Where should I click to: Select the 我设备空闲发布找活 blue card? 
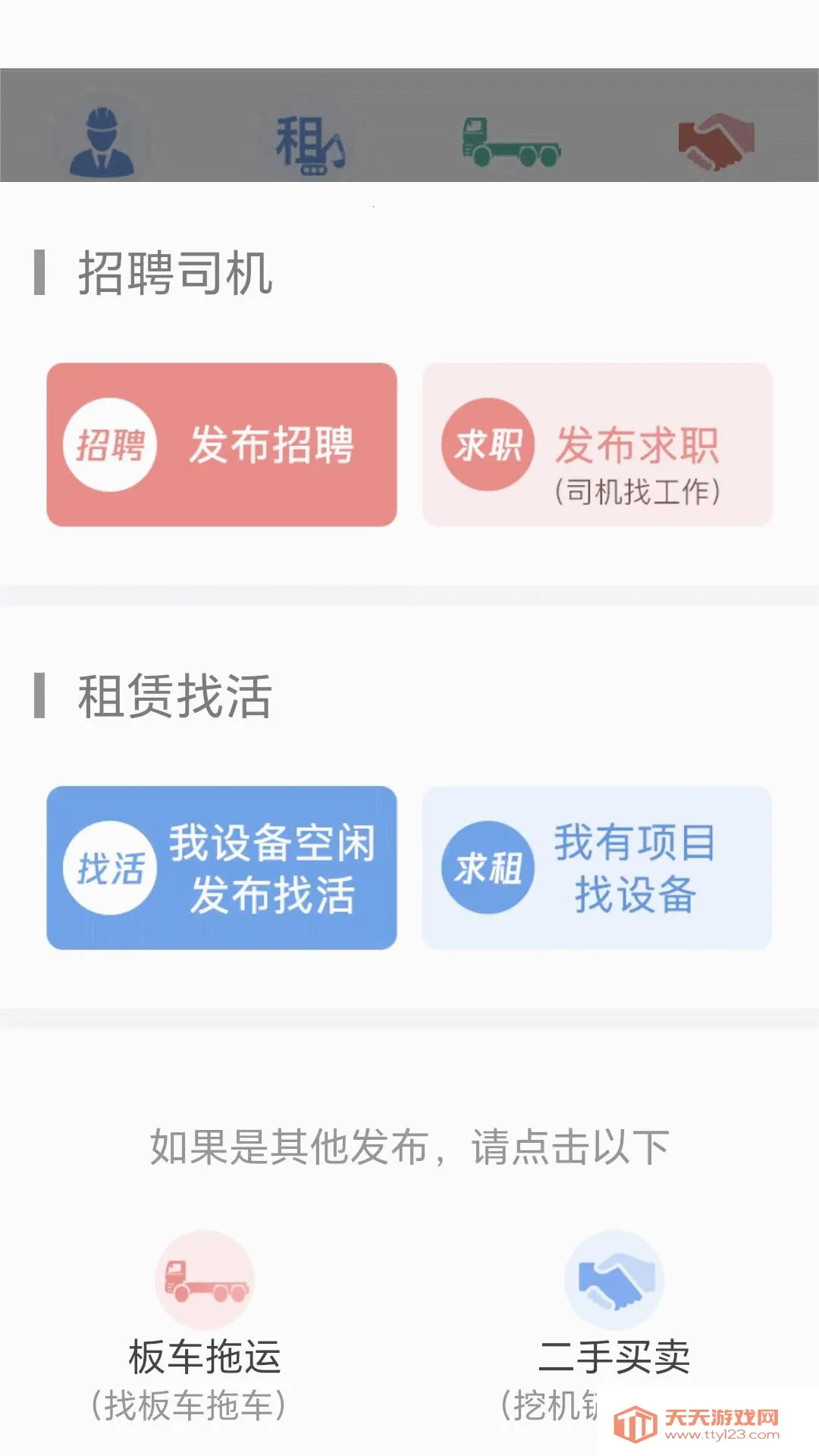(222, 867)
